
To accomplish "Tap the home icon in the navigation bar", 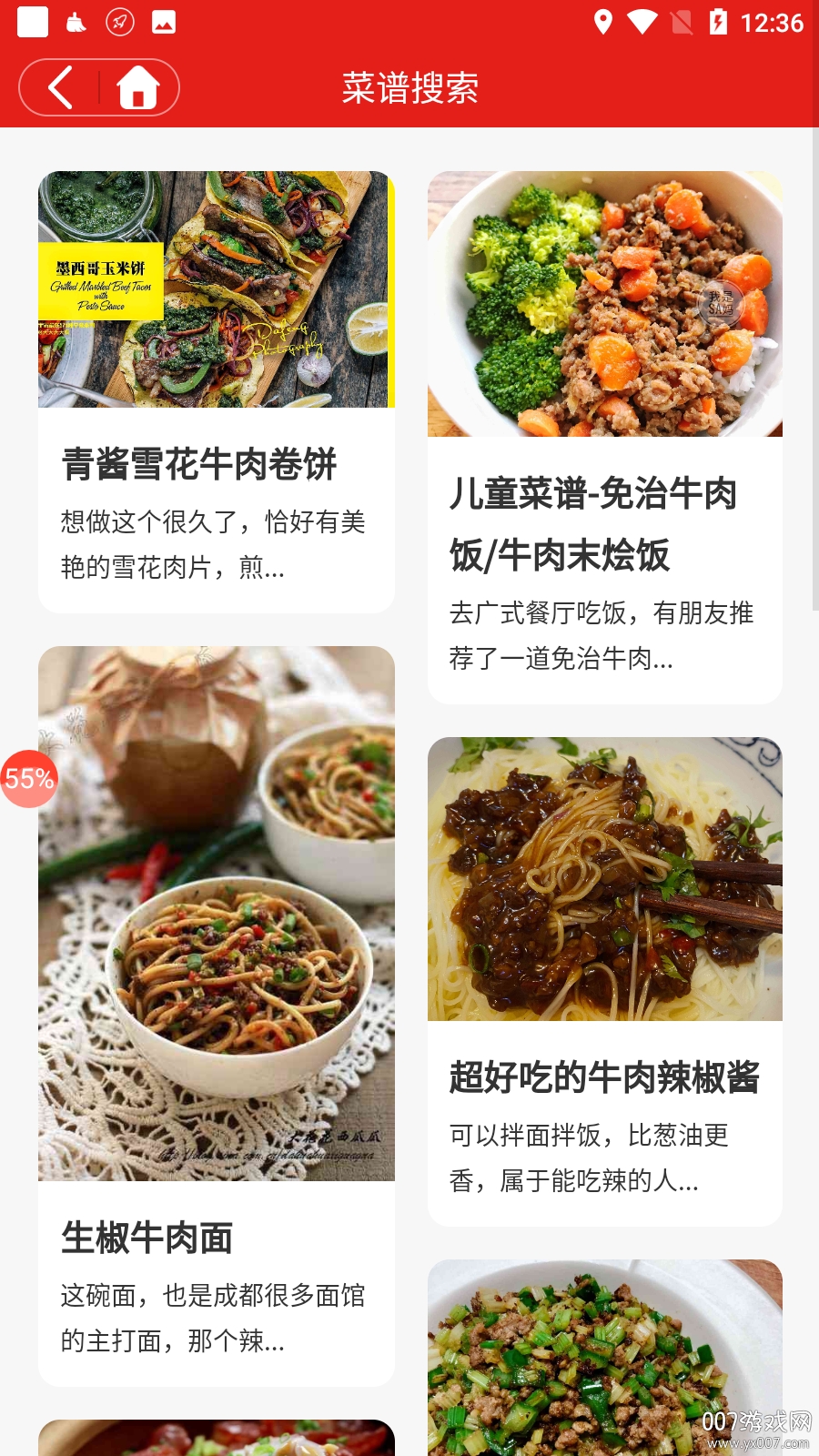I will tap(138, 87).
